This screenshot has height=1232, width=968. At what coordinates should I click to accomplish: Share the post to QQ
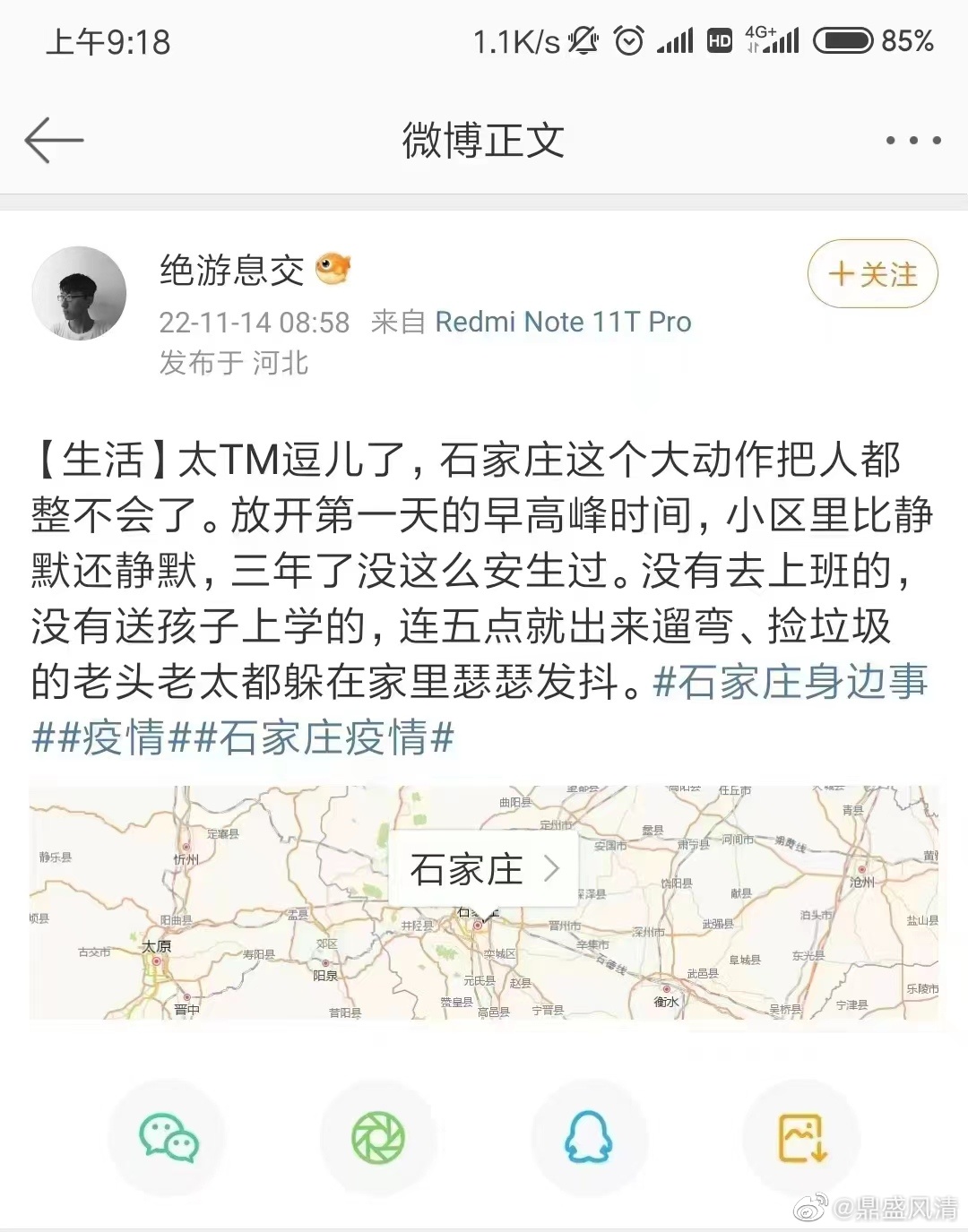[x=589, y=1138]
